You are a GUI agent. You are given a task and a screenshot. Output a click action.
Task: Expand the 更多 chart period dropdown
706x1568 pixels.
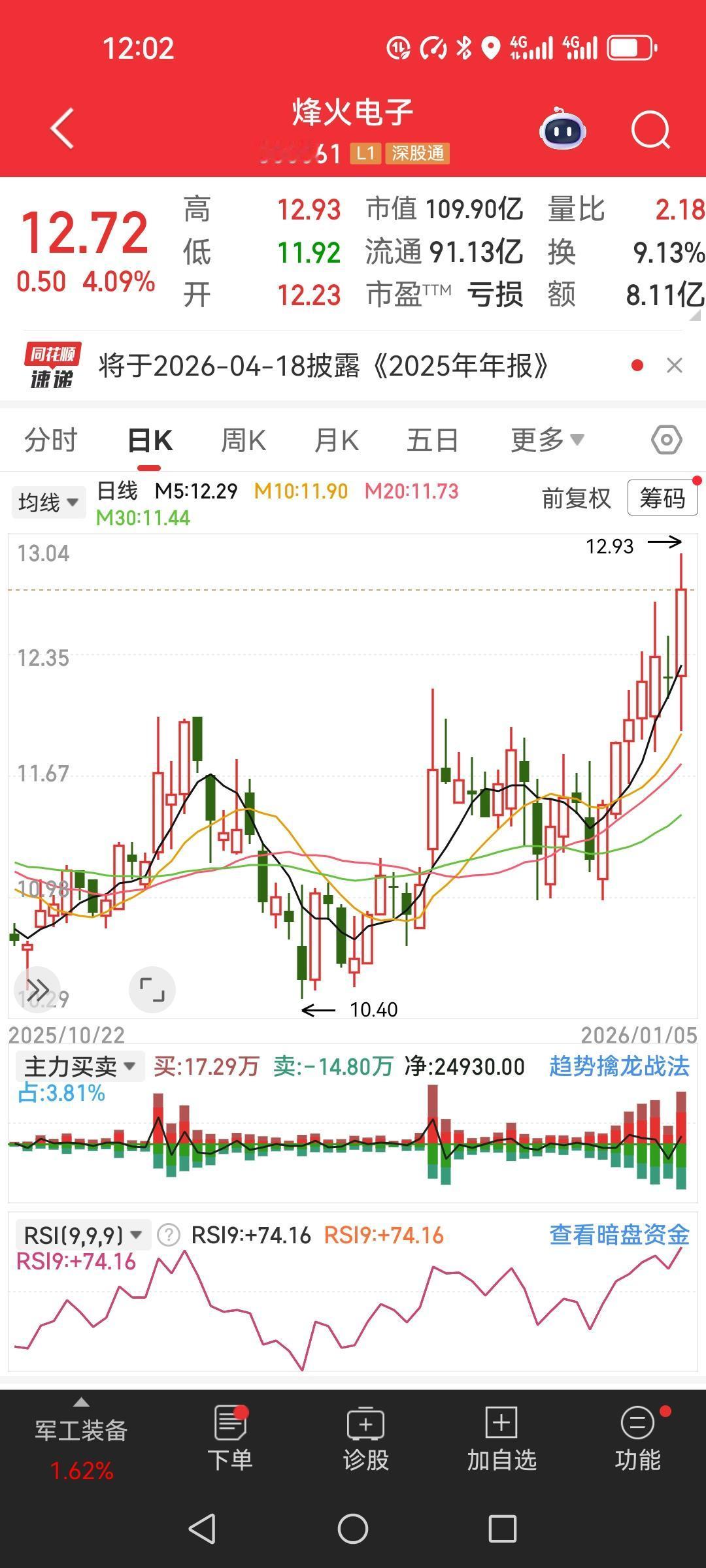point(547,440)
